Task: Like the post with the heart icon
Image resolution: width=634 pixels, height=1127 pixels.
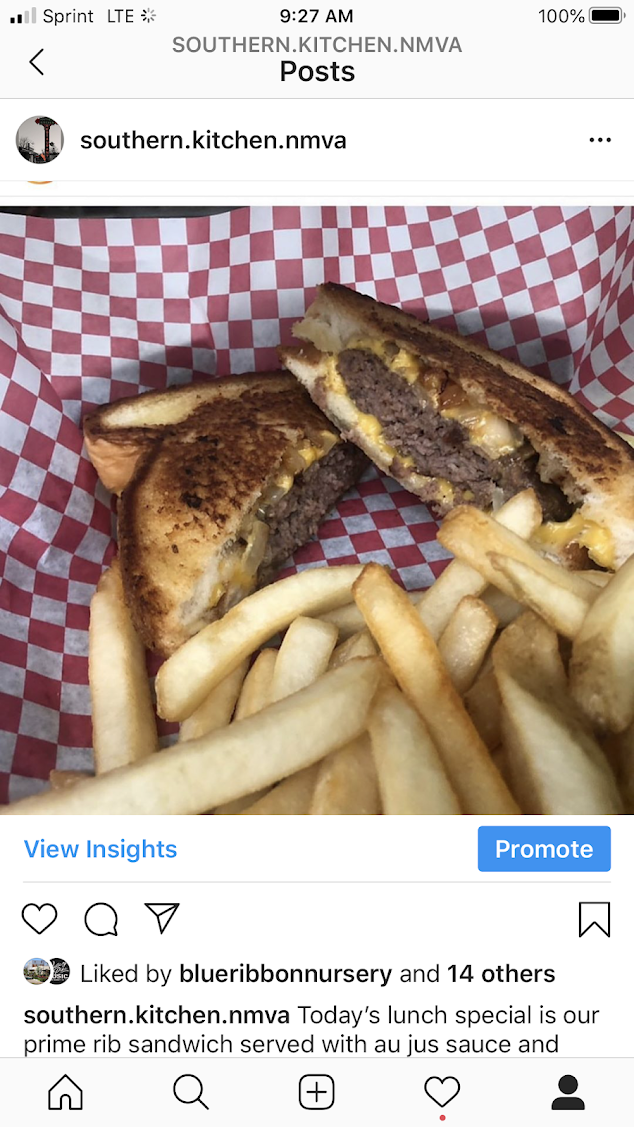Action: point(40,918)
